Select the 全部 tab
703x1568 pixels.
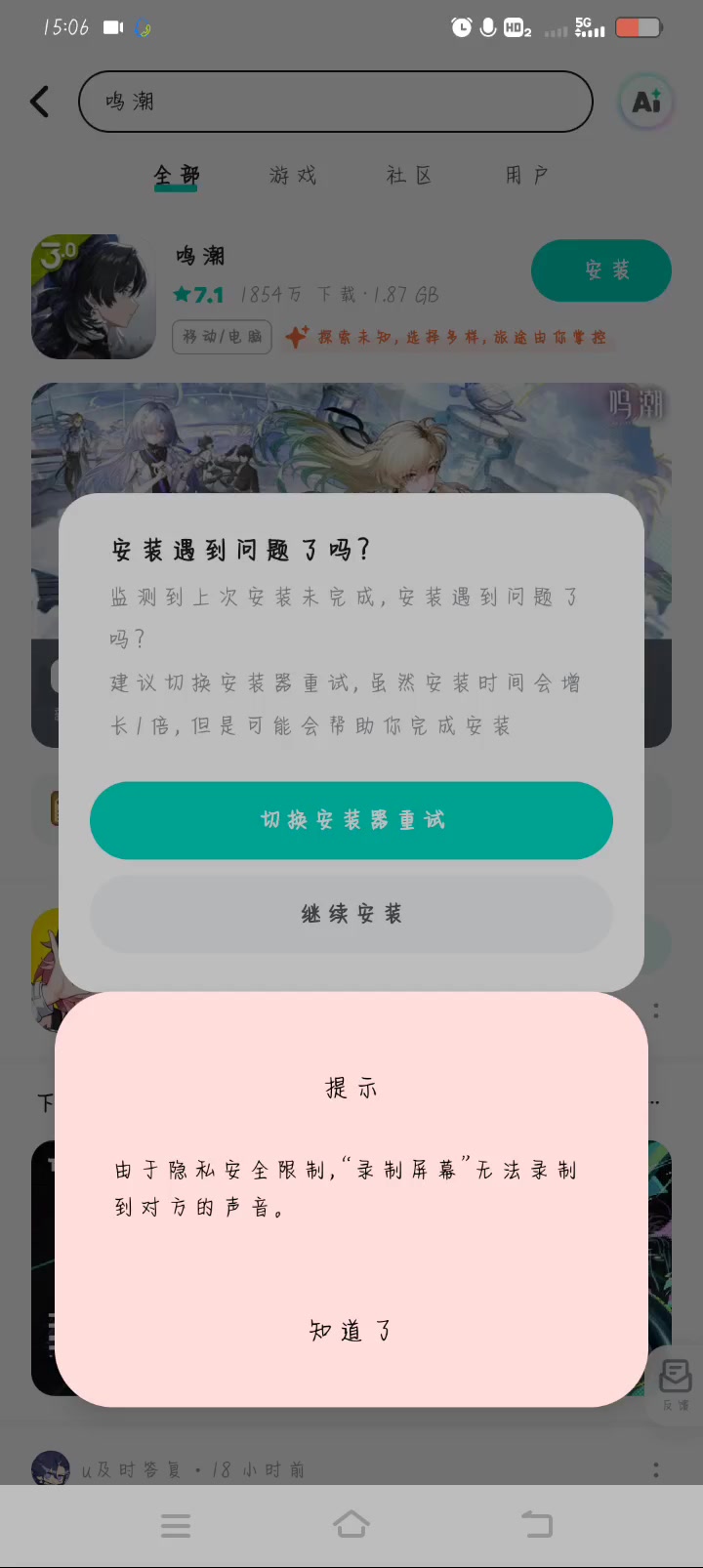(177, 176)
